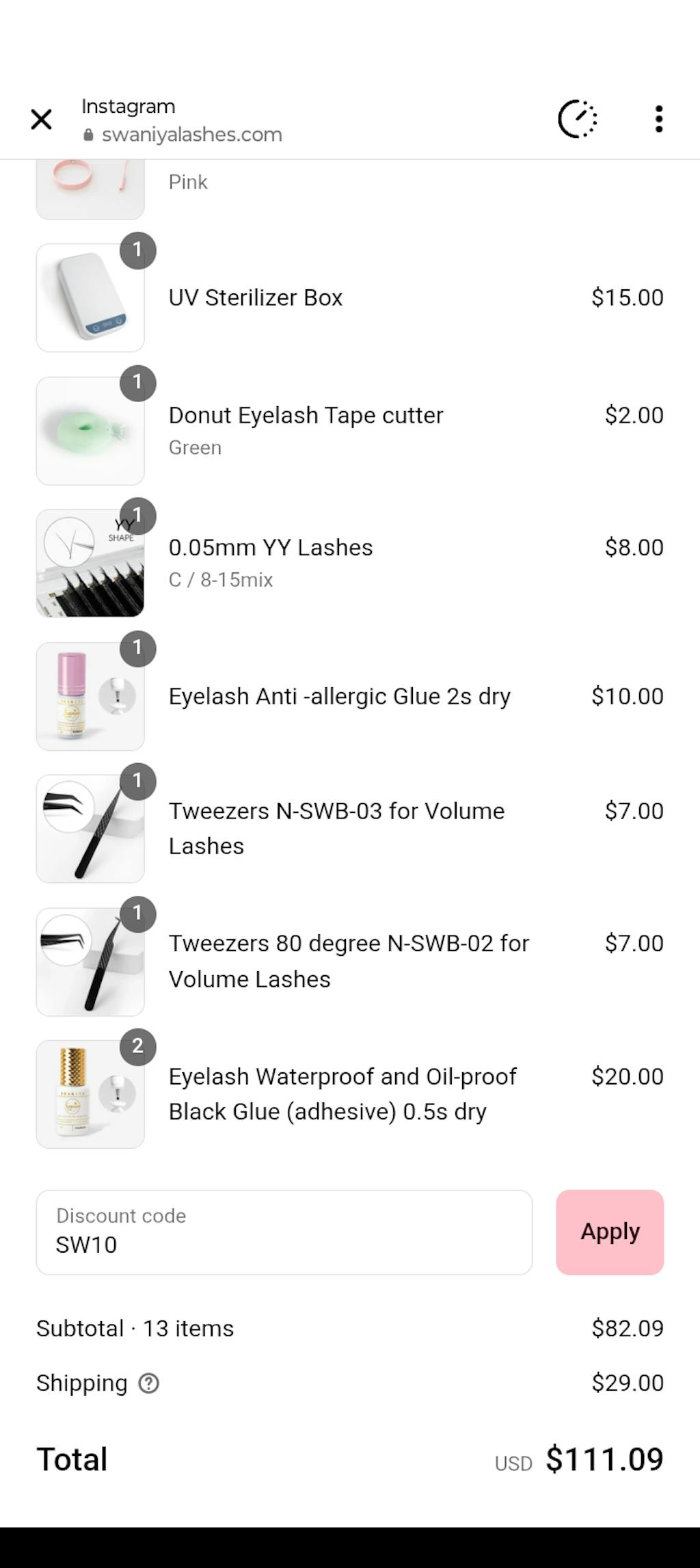
Task: Show shipping info help icon
Action: [149, 1383]
